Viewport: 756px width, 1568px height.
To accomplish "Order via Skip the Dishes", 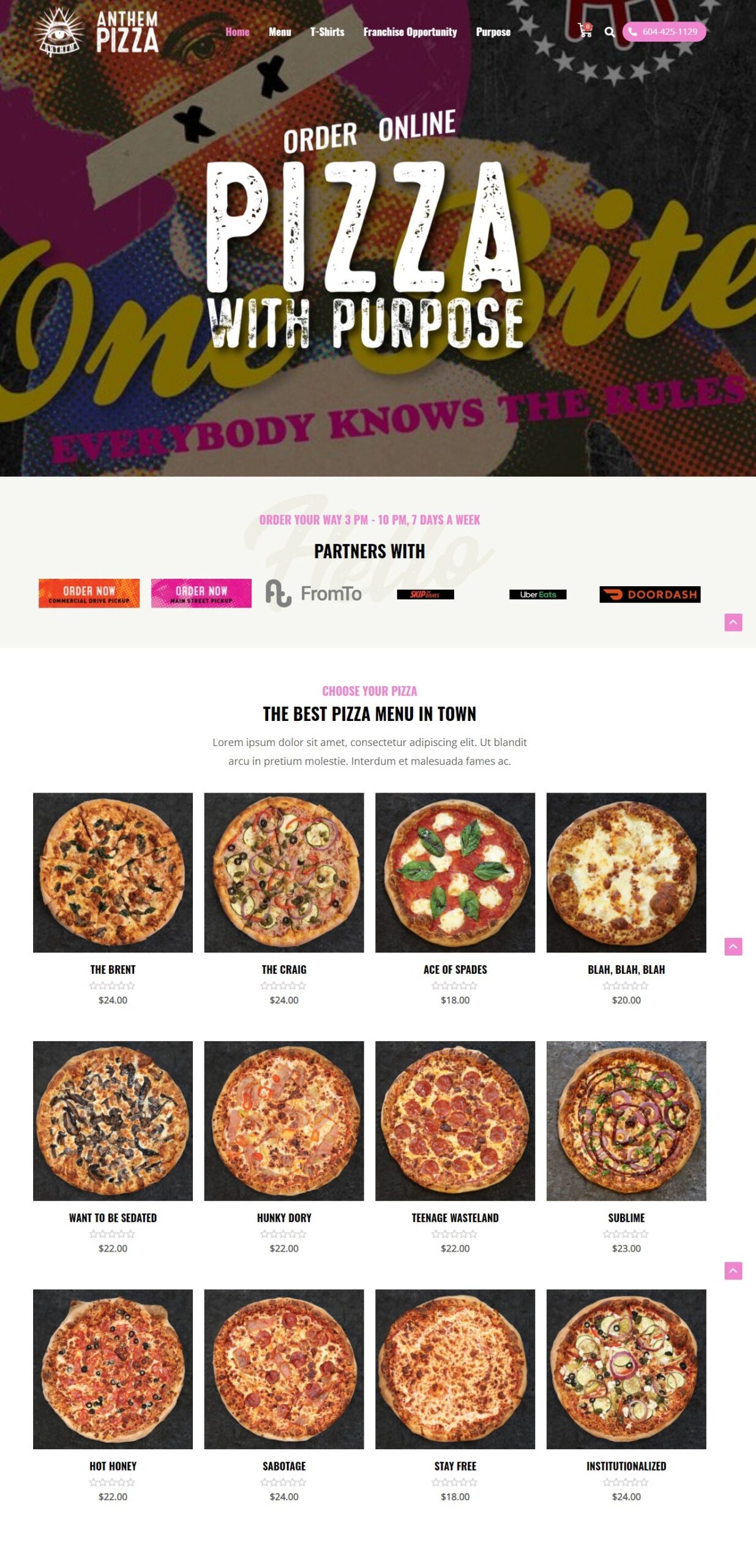I will coord(425,594).
